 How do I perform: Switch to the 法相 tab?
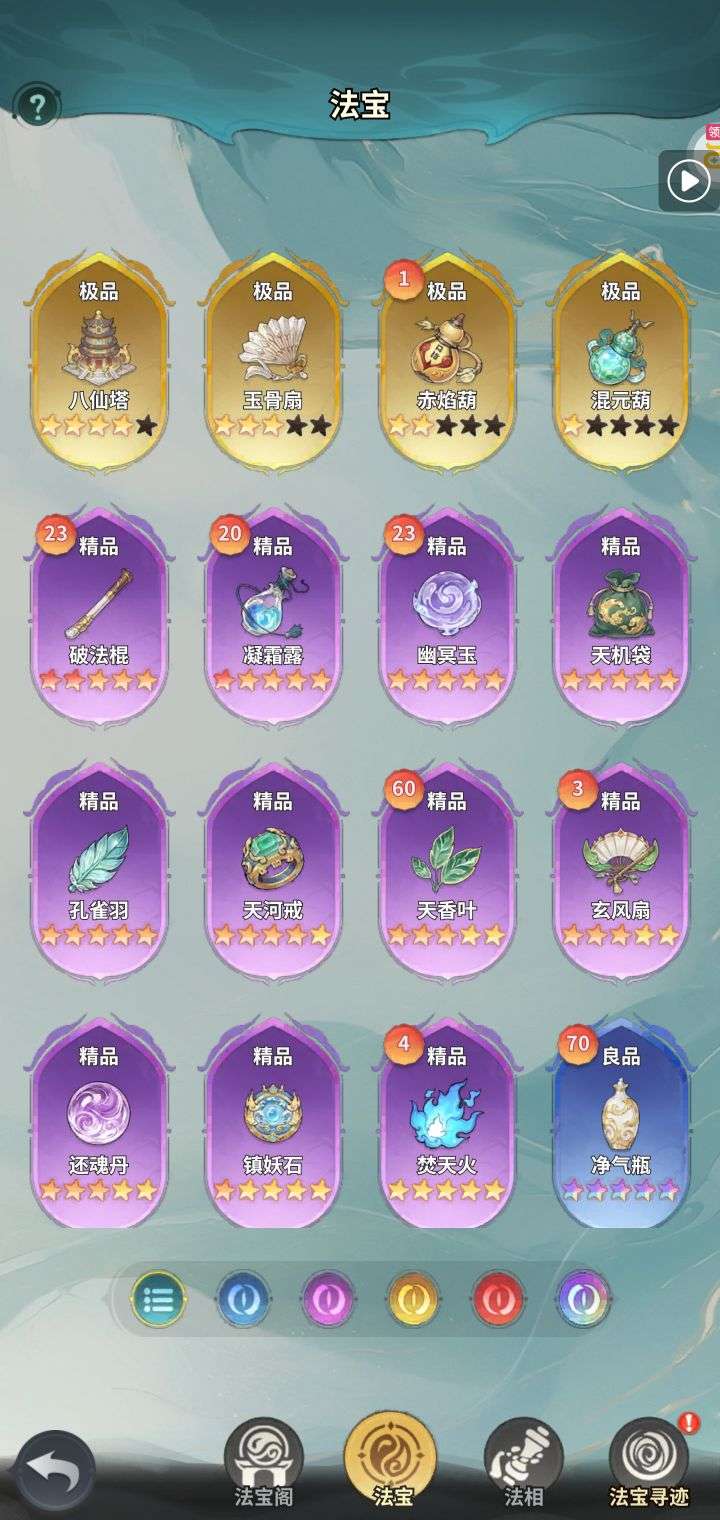[x=523, y=1463]
